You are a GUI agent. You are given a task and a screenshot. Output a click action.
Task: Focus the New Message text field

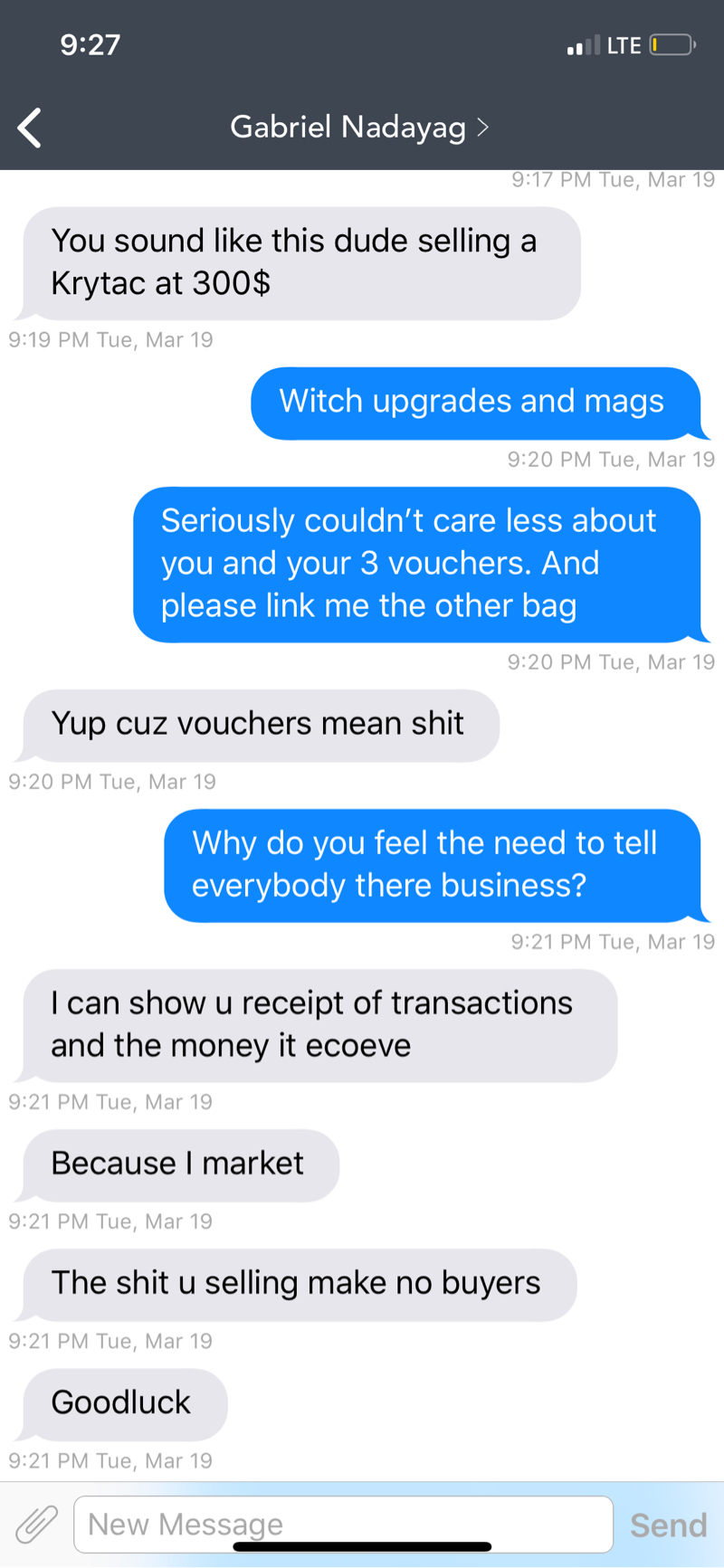tap(343, 1525)
